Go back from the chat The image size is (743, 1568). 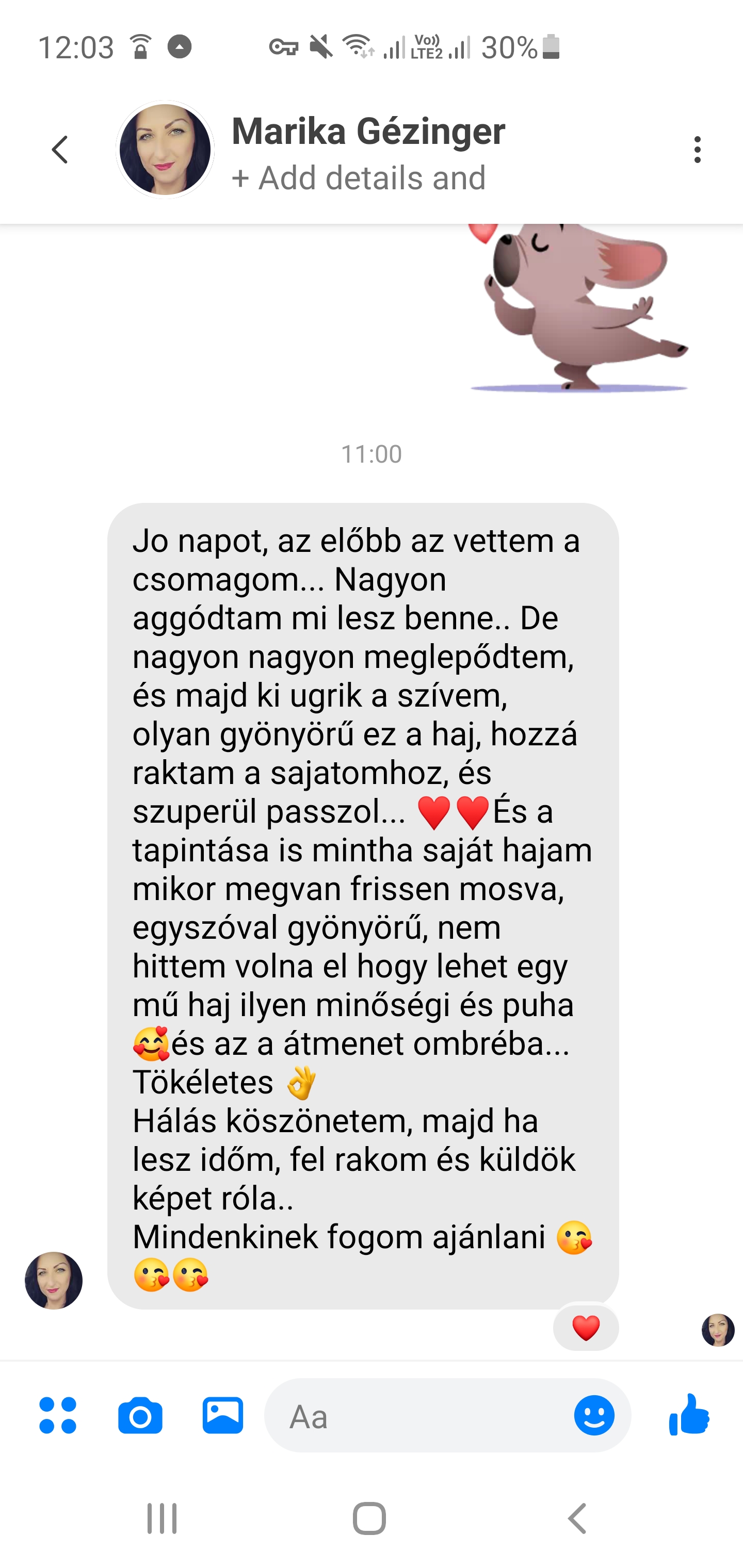(60, 150)
